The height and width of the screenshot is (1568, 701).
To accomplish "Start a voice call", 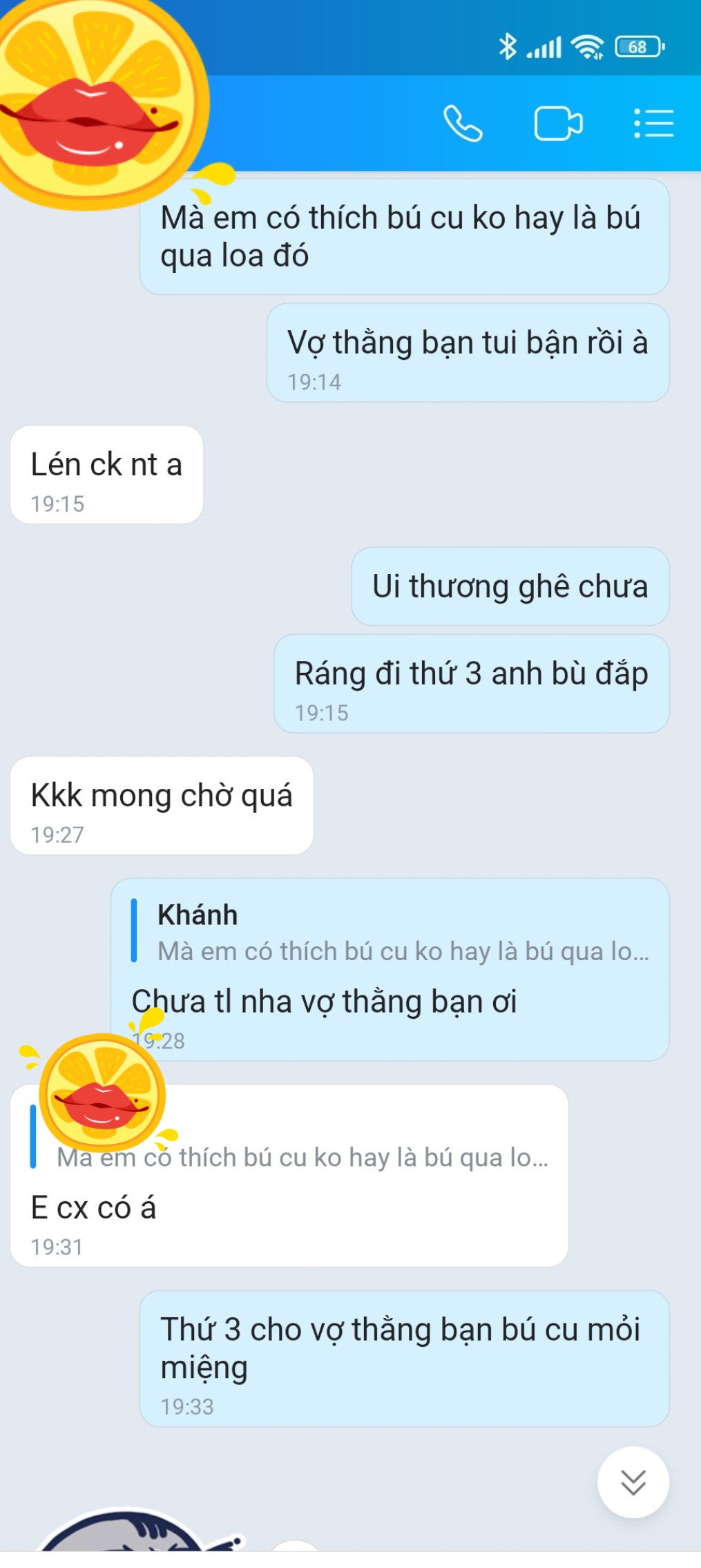I will 462,124.
